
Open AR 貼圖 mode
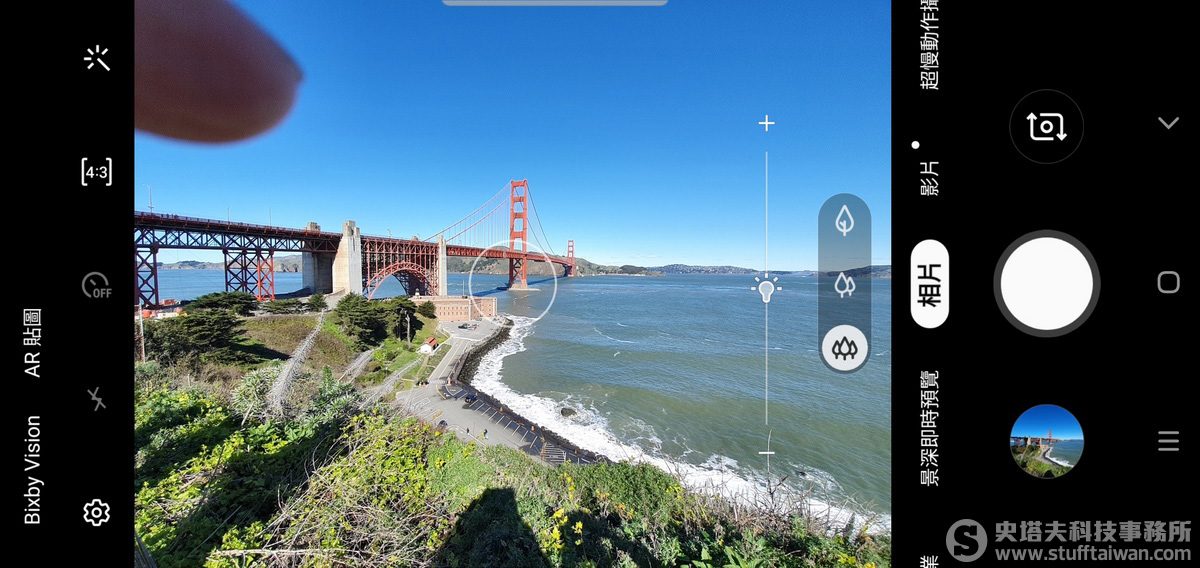(33, 343)
